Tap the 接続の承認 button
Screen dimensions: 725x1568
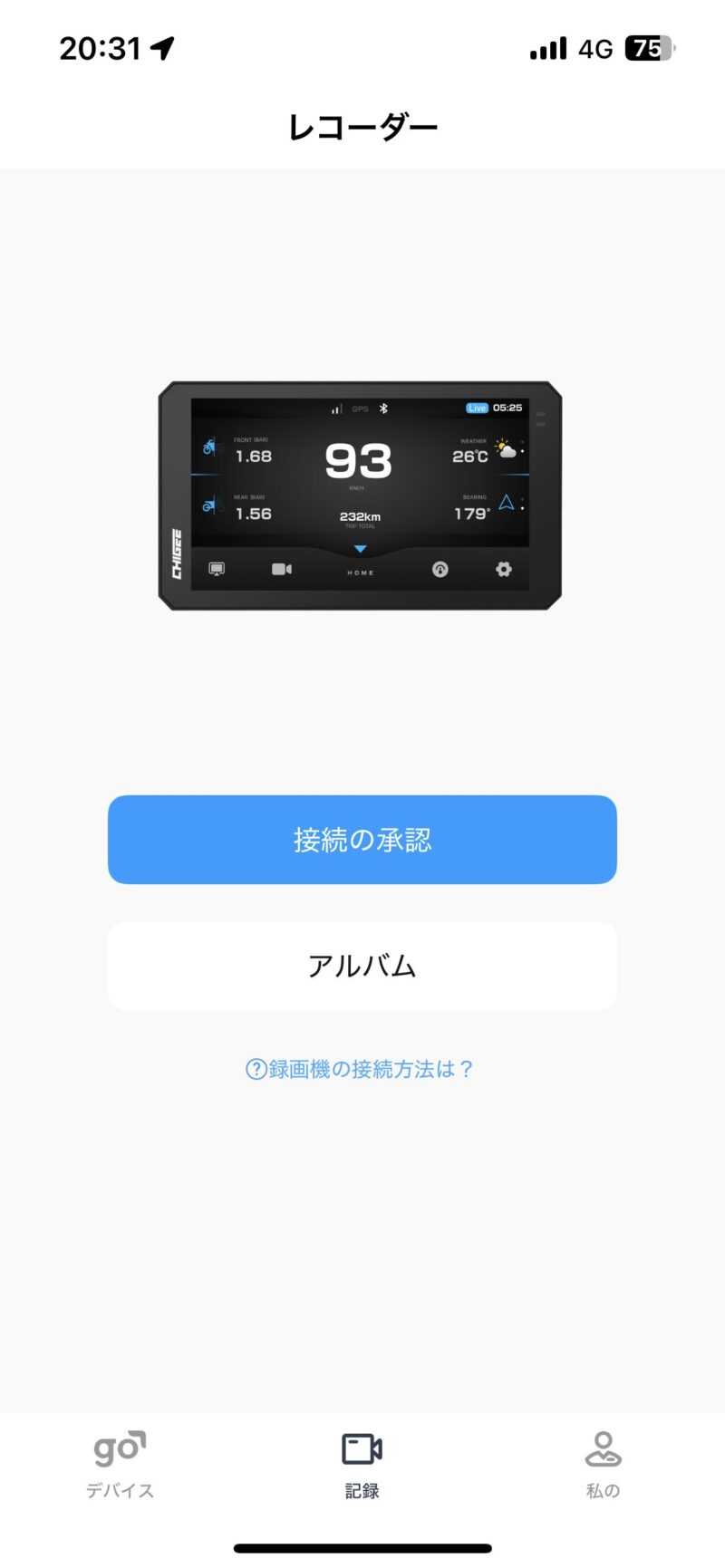point(362,840)
